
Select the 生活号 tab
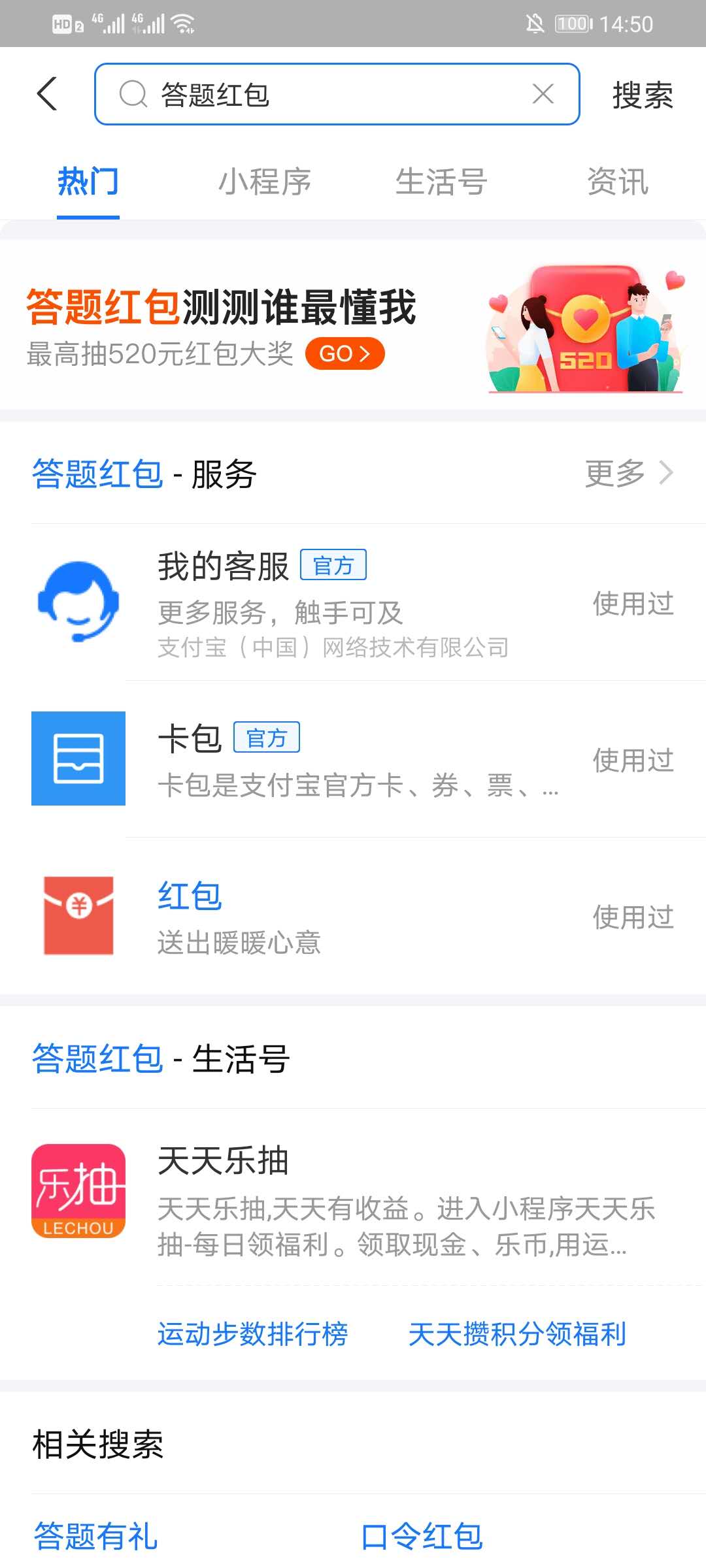442,182
